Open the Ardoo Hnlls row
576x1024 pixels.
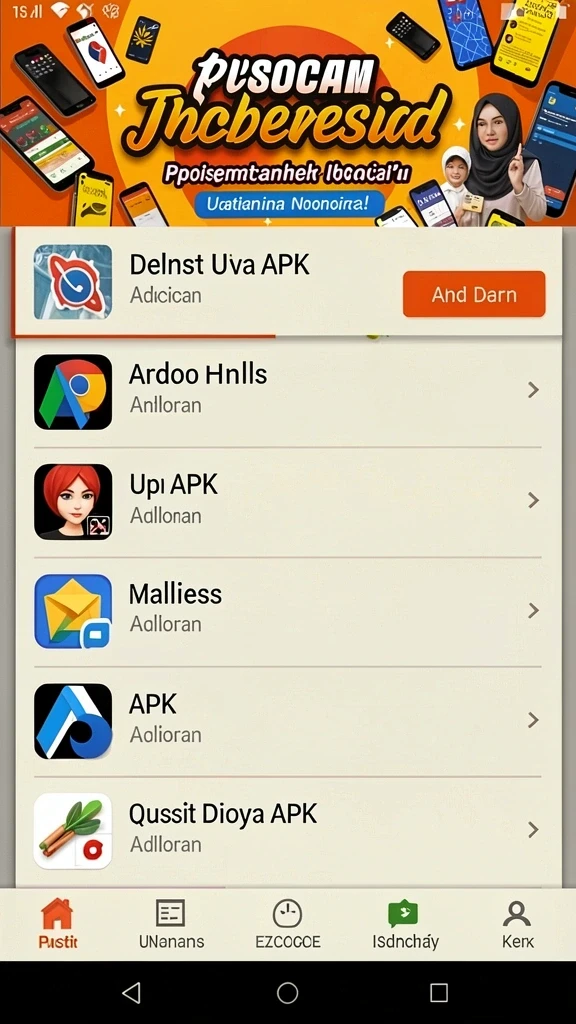[287, 391]
